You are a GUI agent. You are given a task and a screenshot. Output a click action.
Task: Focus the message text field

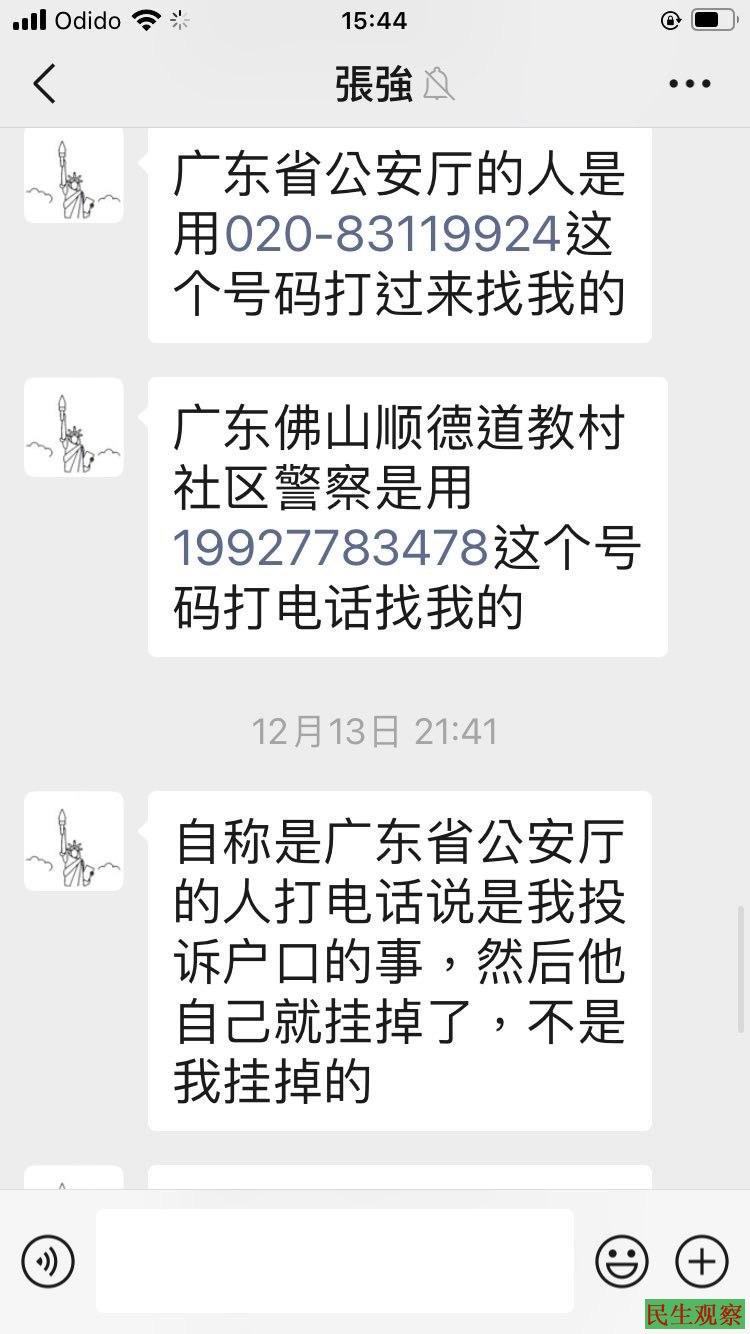(x=334, y=1261)
